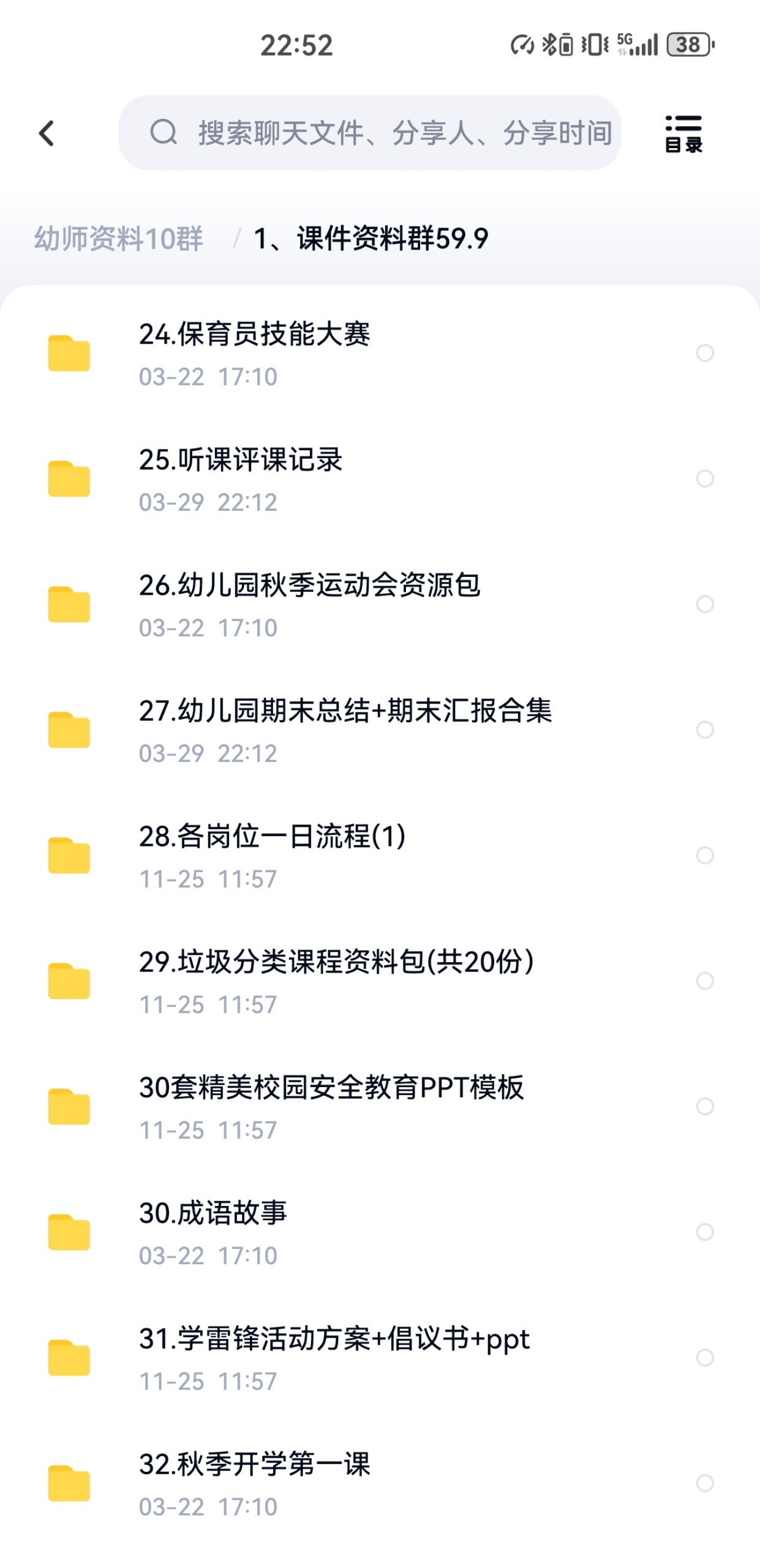The height and width of the screenshot is (1568, 760).
Task: Select the circle for 28.各岗位一日流程(1)
Action: pos(705,855)
